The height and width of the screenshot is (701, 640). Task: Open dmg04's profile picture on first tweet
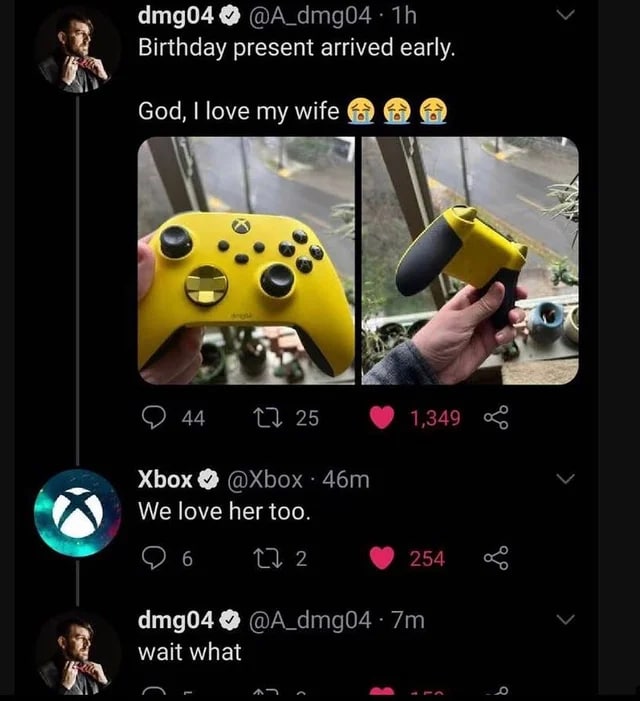tap(77, 48)
